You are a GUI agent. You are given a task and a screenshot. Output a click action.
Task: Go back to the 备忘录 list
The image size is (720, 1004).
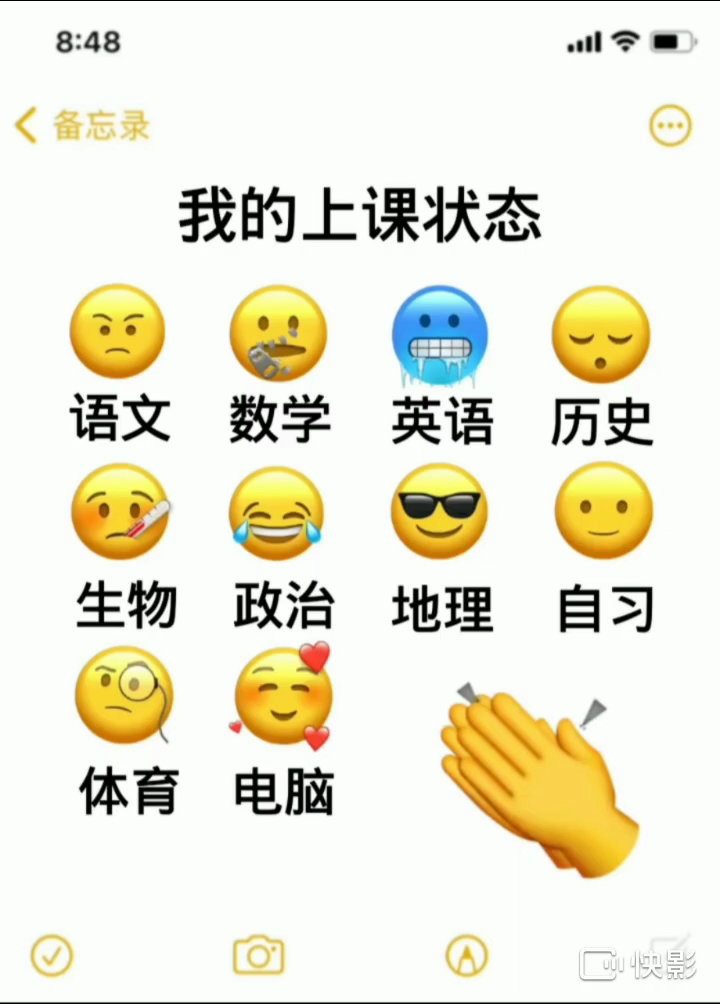(82, 127)
